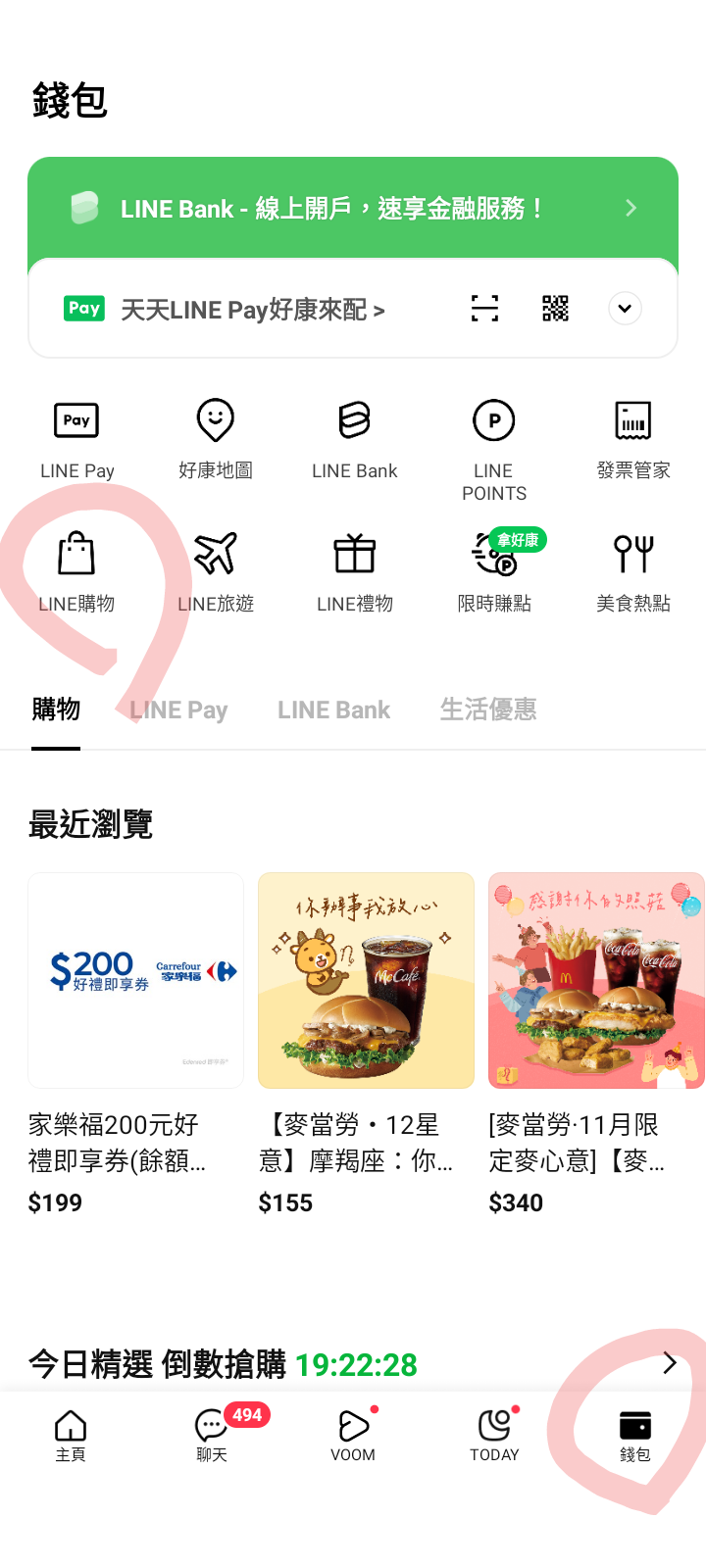Open 天天LINE Pay好康來配 link
Viewport: 706px width, 1568px height.
(x=252, y=310)
